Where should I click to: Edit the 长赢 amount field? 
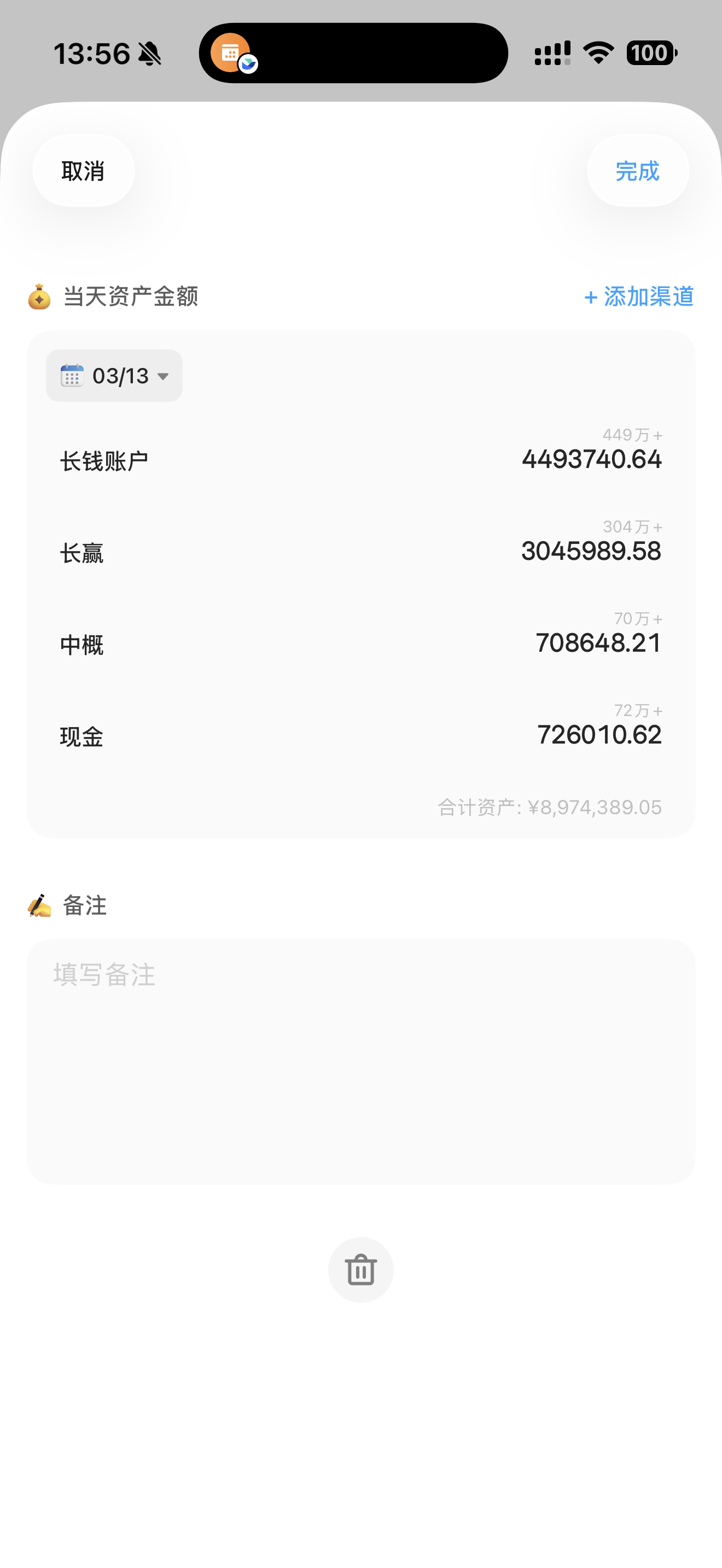pos(591,552)
